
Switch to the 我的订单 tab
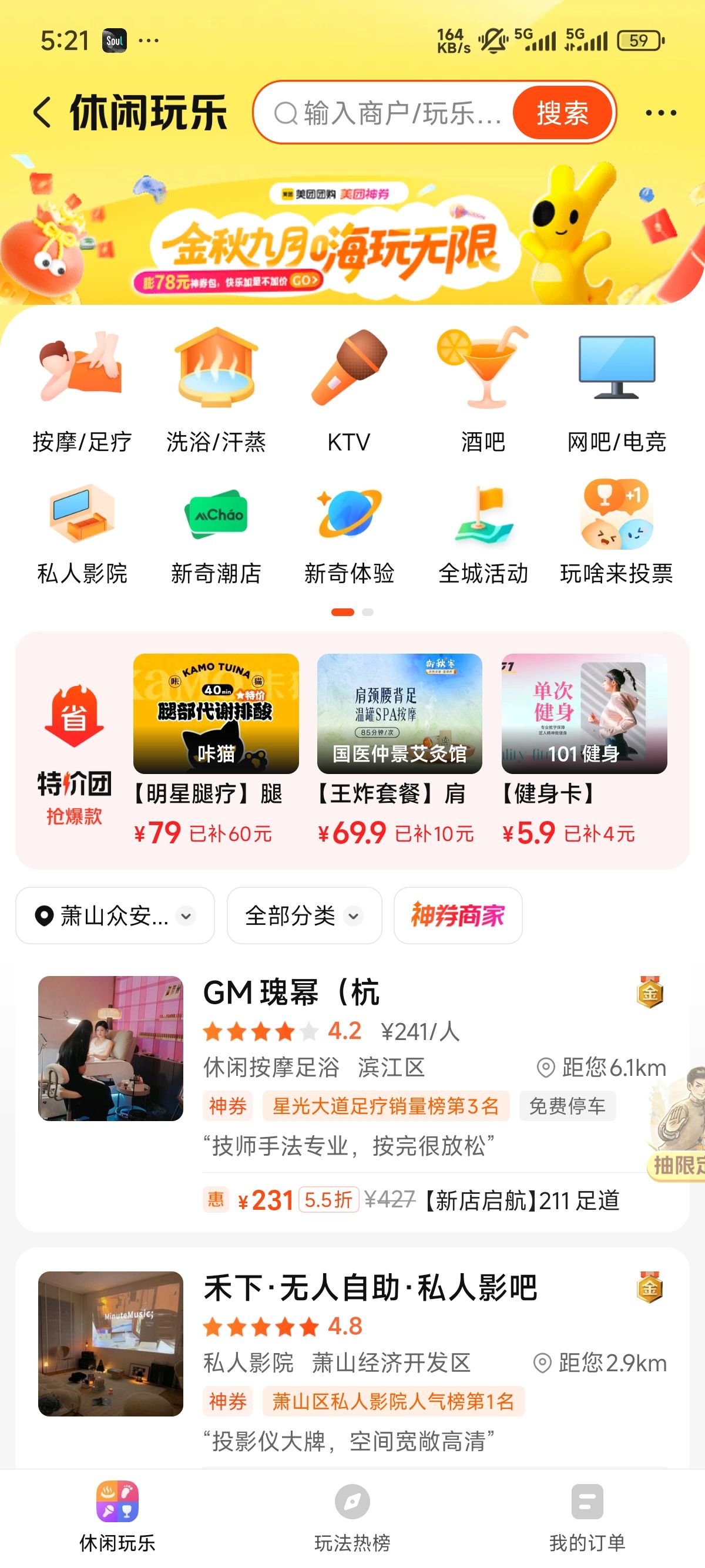point(587,1517)
